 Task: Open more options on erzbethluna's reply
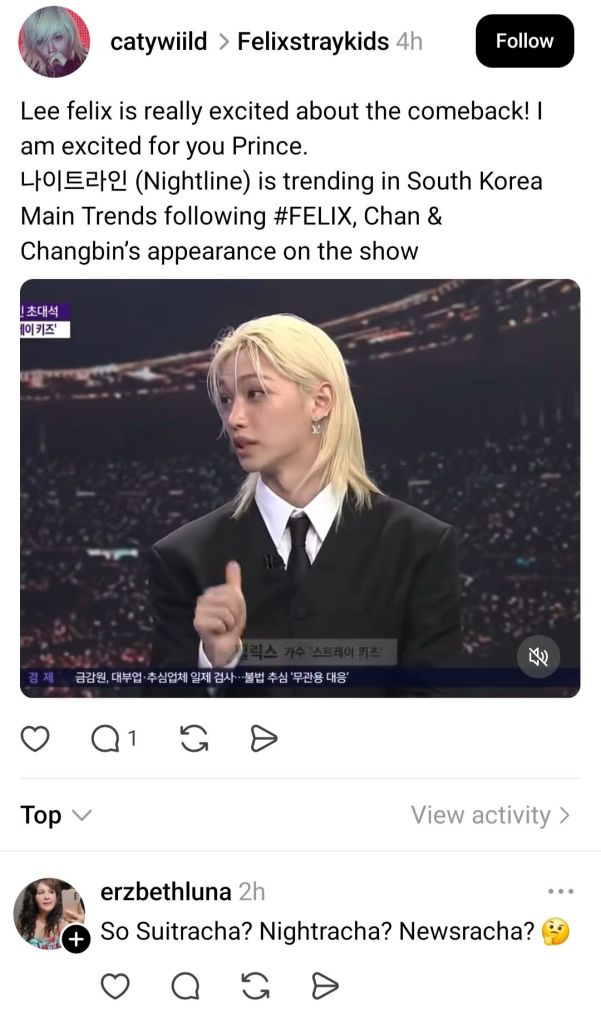click(561, 891)
